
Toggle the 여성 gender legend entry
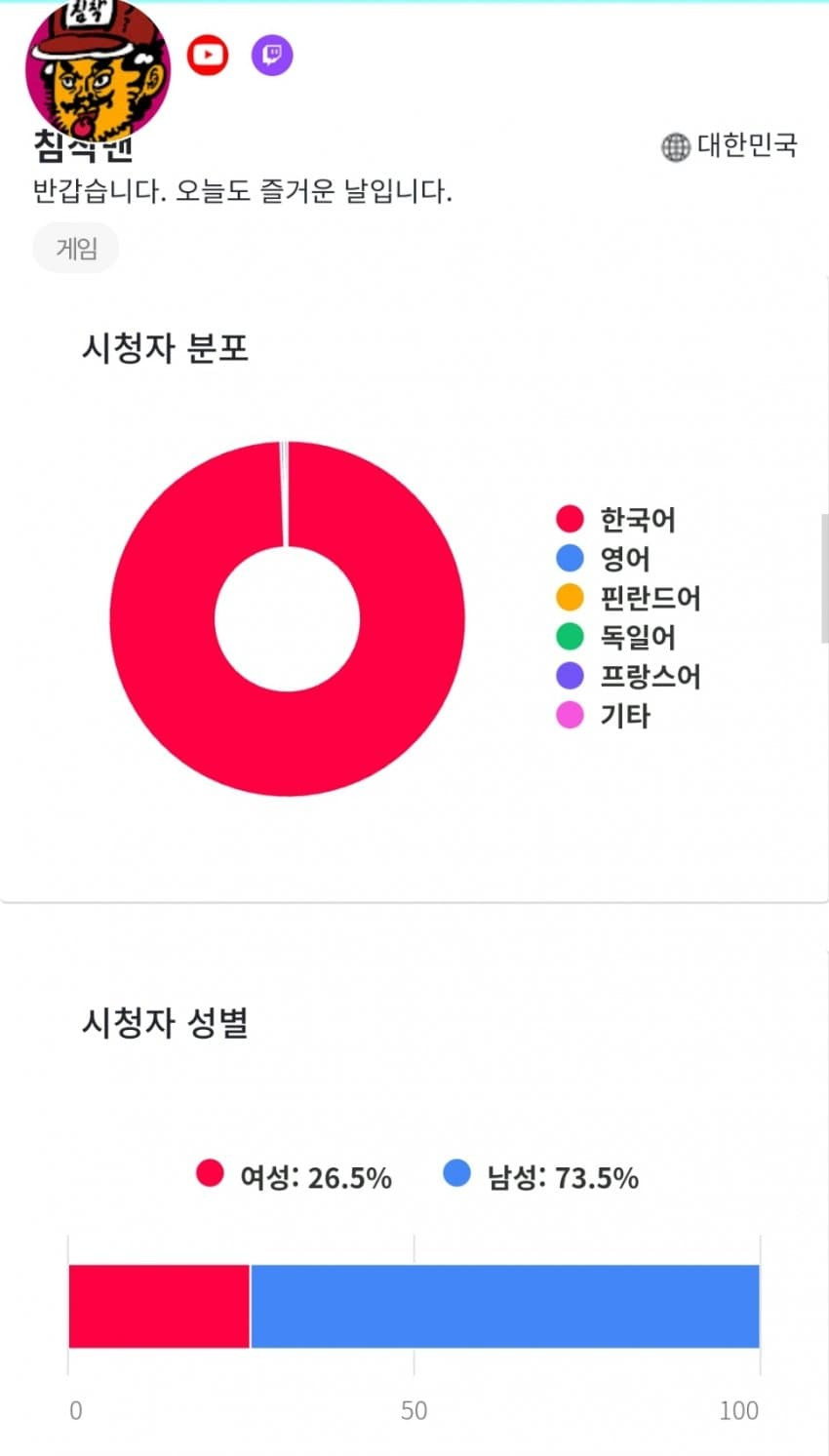click(295, 1176)
